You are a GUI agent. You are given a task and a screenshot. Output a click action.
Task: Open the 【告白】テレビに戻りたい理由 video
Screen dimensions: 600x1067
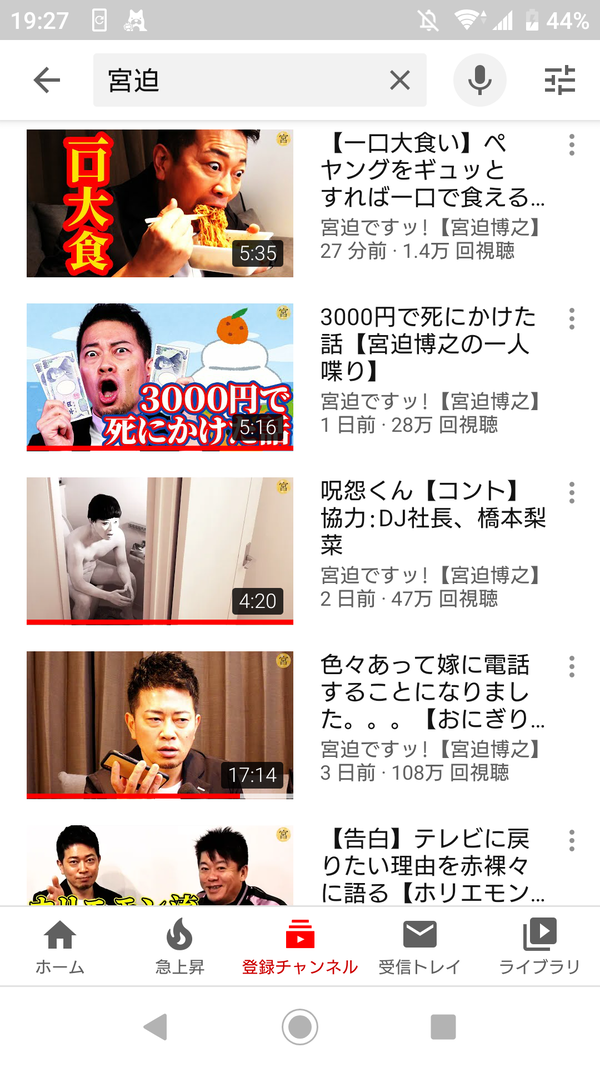[160, 865]
